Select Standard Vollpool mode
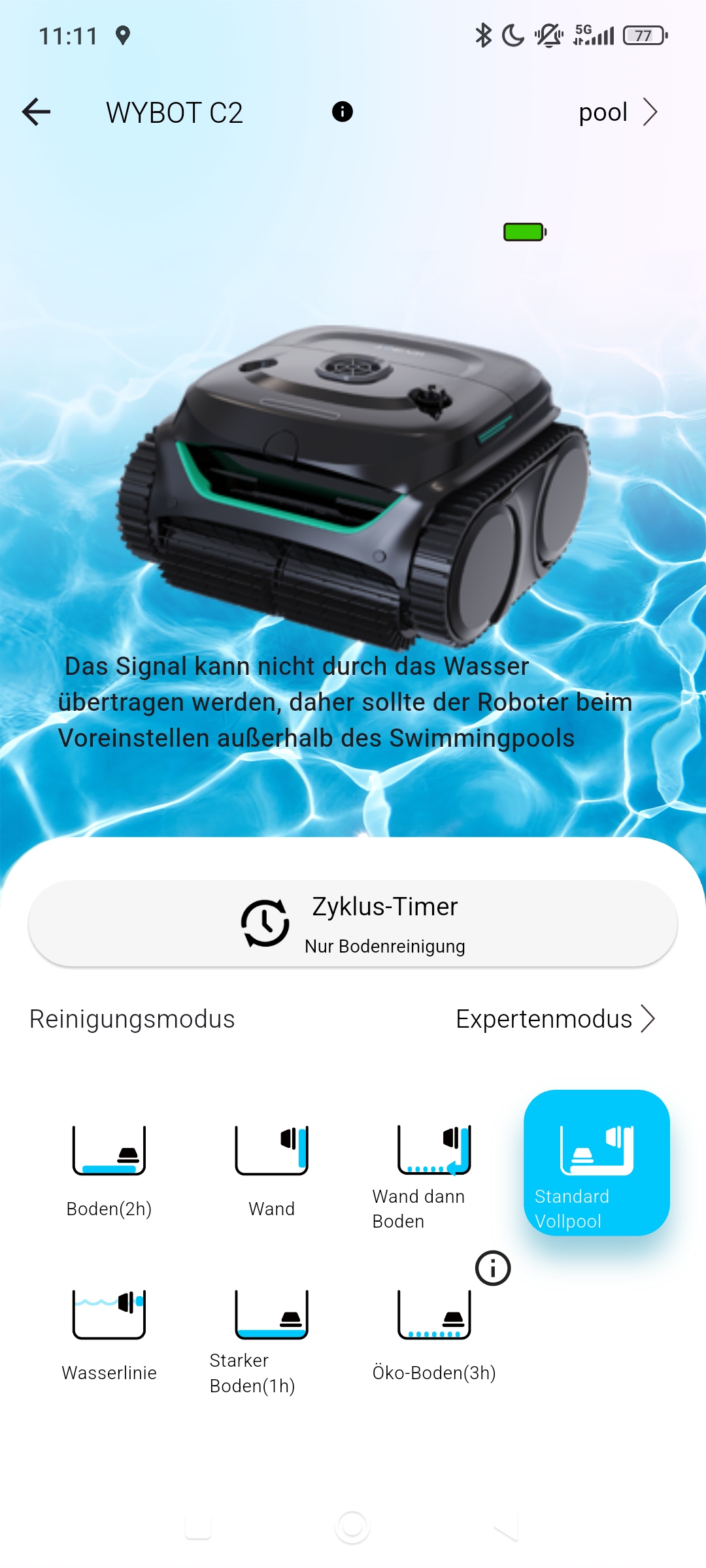The width and height of the screenshot is (706, 1568). (x=597, y=1162)
